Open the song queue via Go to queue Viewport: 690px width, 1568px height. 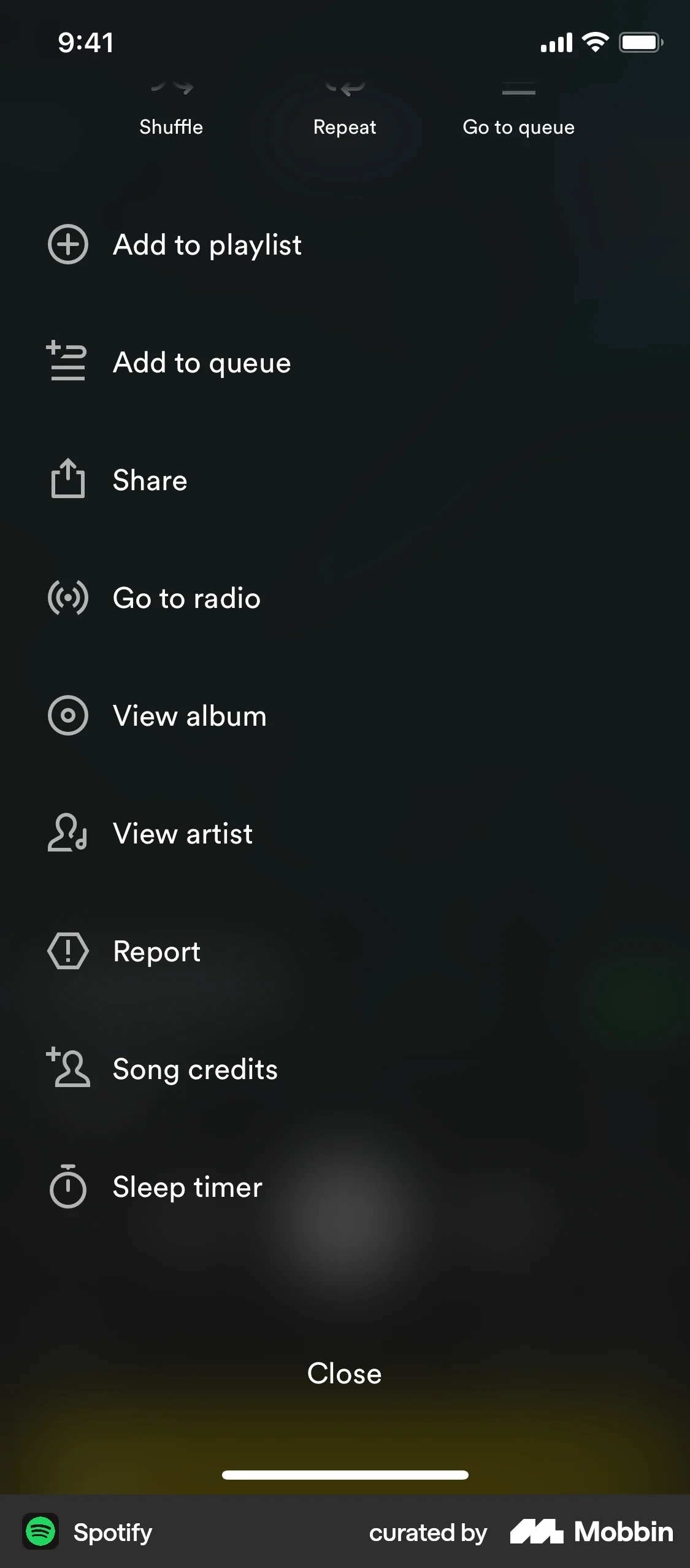tap(518, 110)
